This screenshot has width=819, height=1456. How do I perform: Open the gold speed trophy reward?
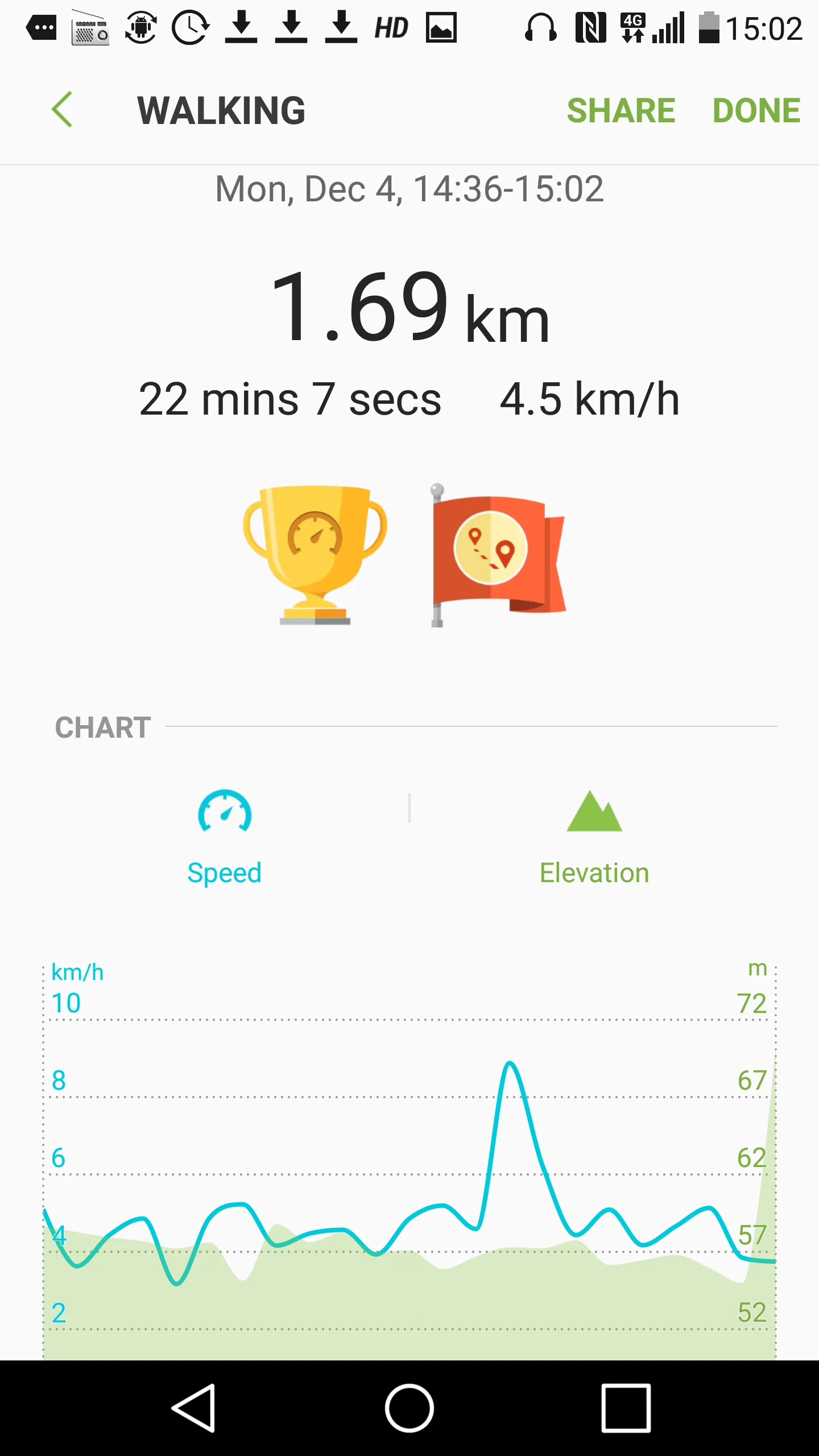click(x=315, y=555)
